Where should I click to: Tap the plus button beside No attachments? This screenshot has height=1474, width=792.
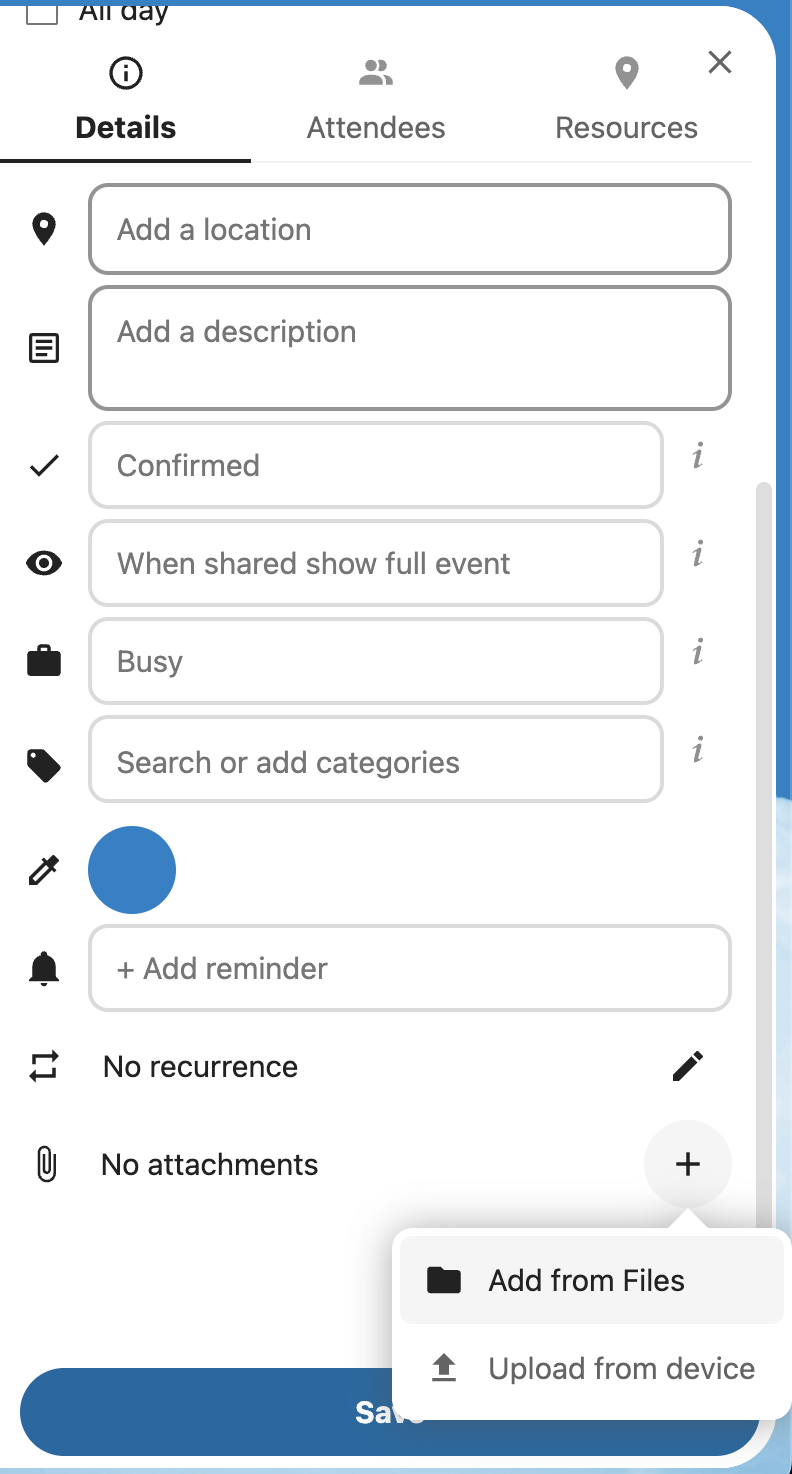coord(688,1164)
